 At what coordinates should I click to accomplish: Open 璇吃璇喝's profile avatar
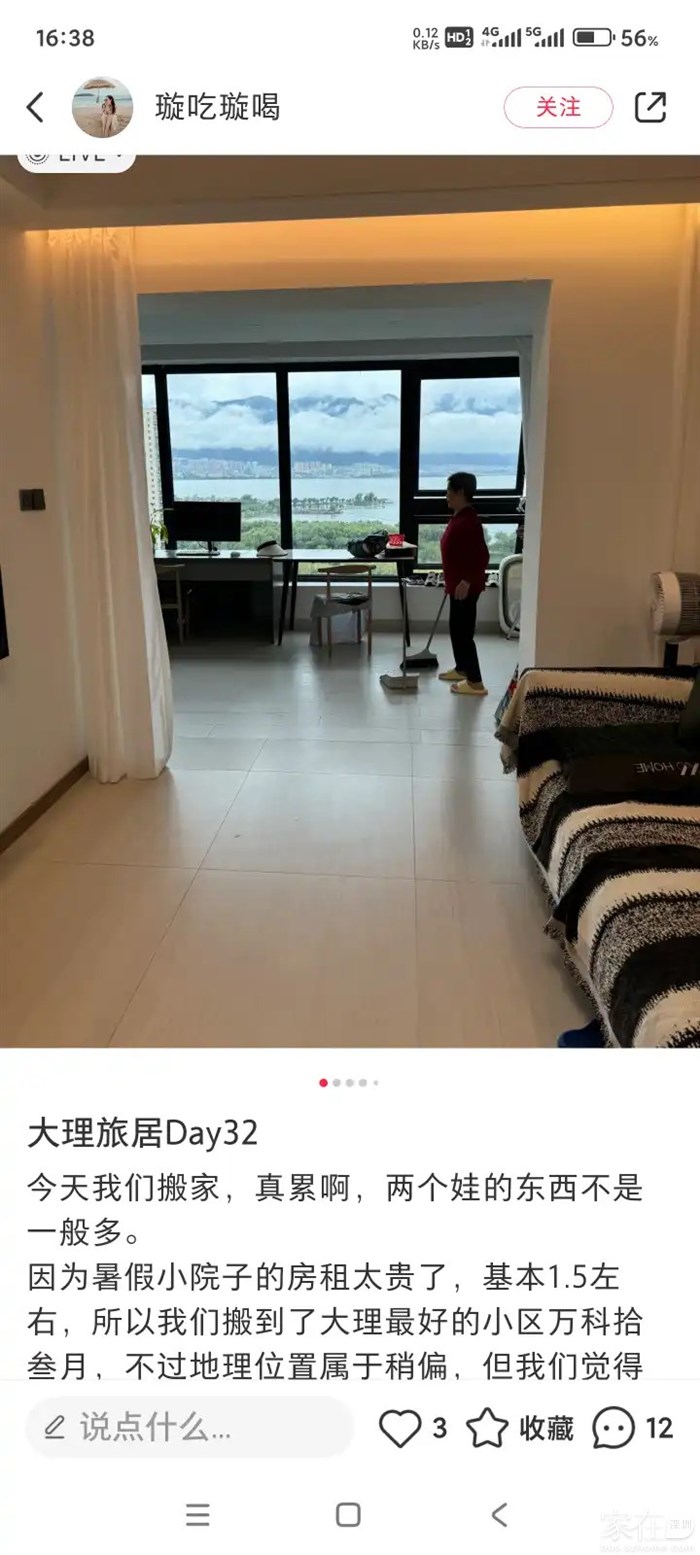[x=102, y=107]
